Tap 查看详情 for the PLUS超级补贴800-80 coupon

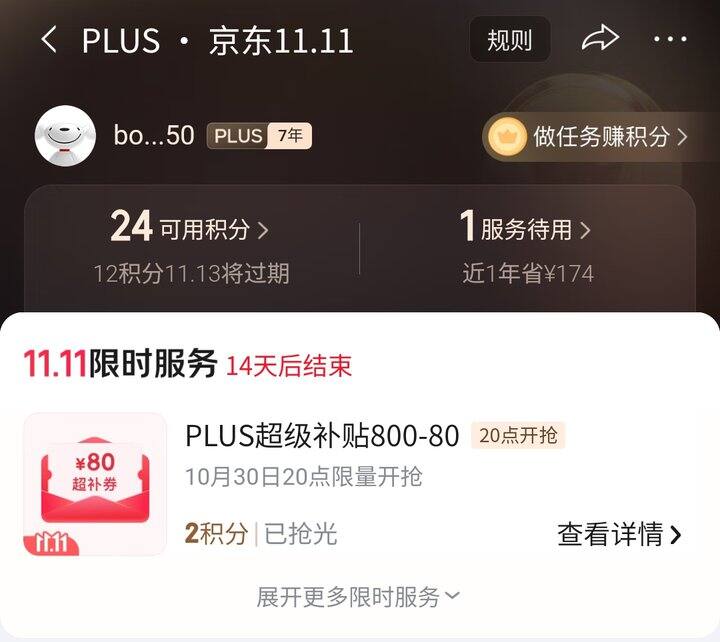click(x=619, y=534)
